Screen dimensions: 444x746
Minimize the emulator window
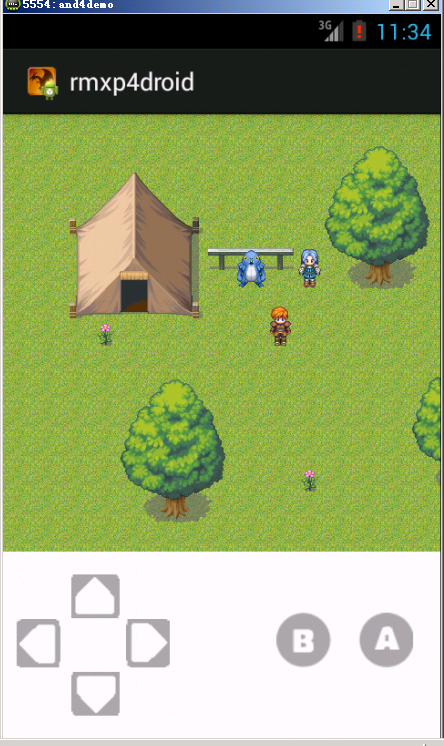click(396, 4)
